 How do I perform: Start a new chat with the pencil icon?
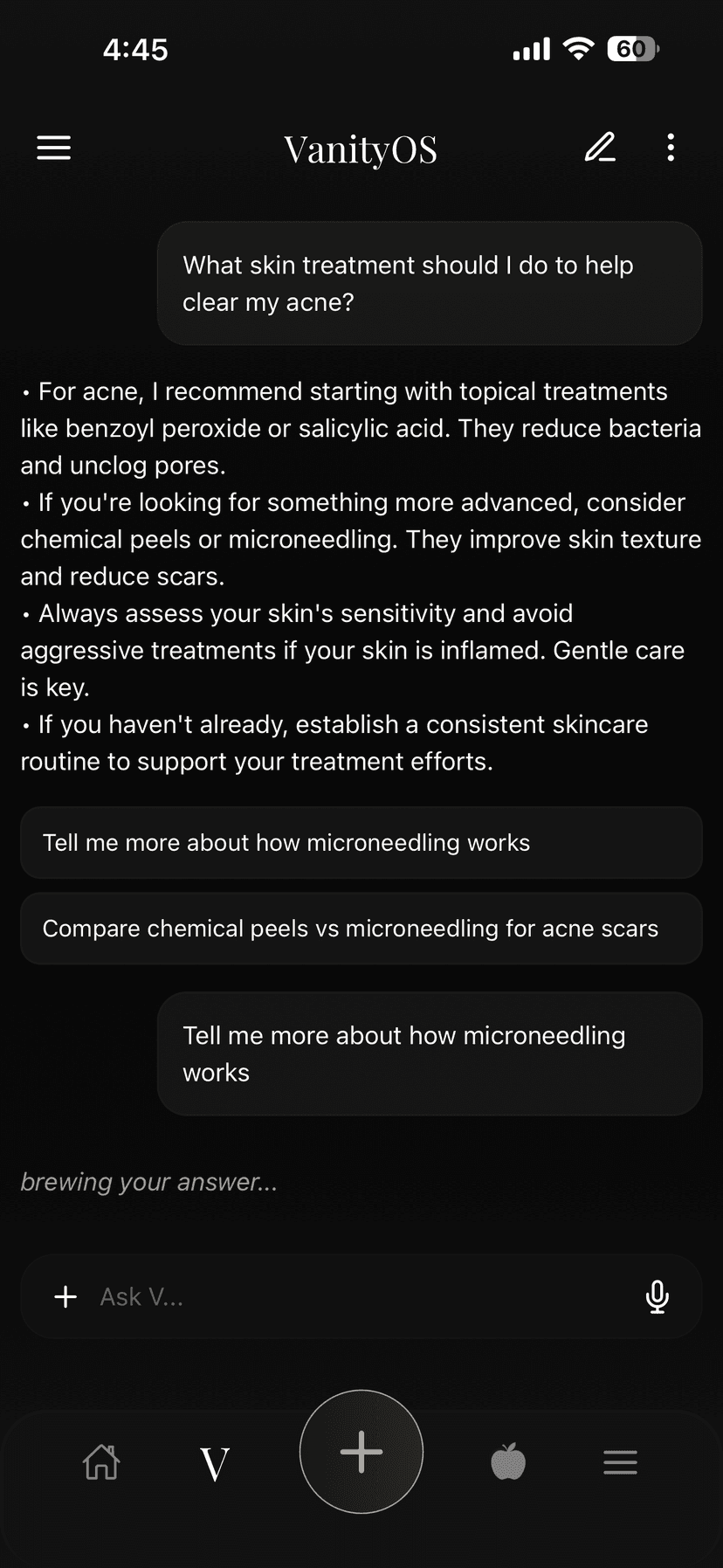point(600,148)
